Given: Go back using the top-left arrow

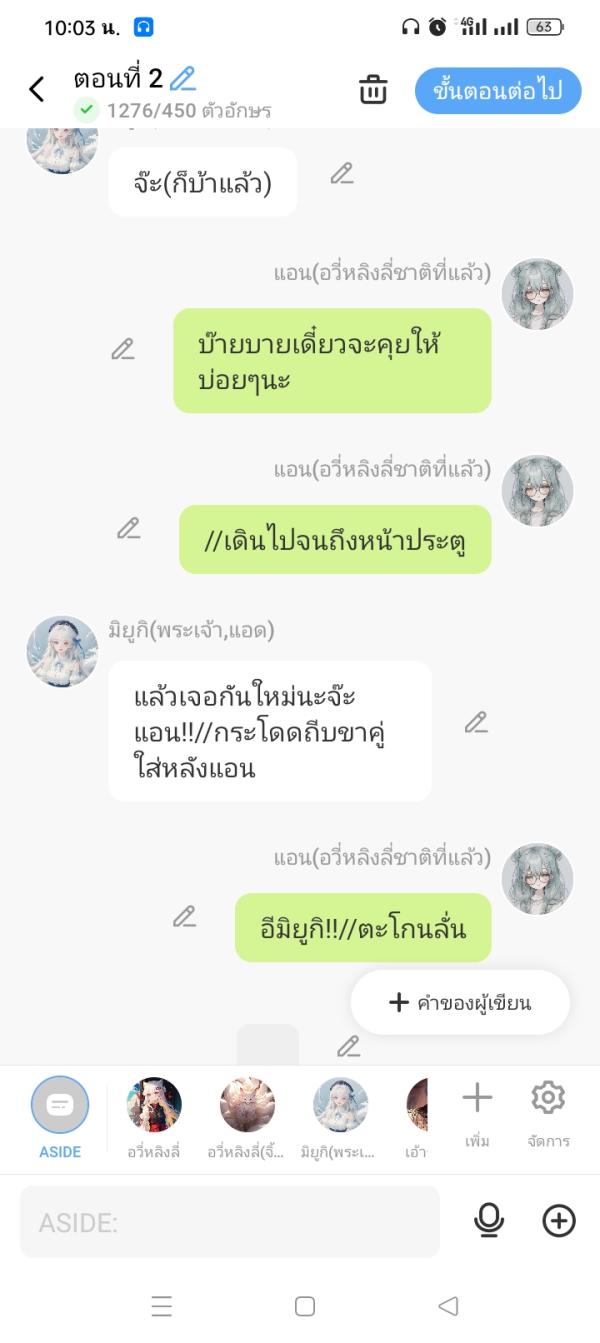Looking at the screenshot, I should pos(37,90).
